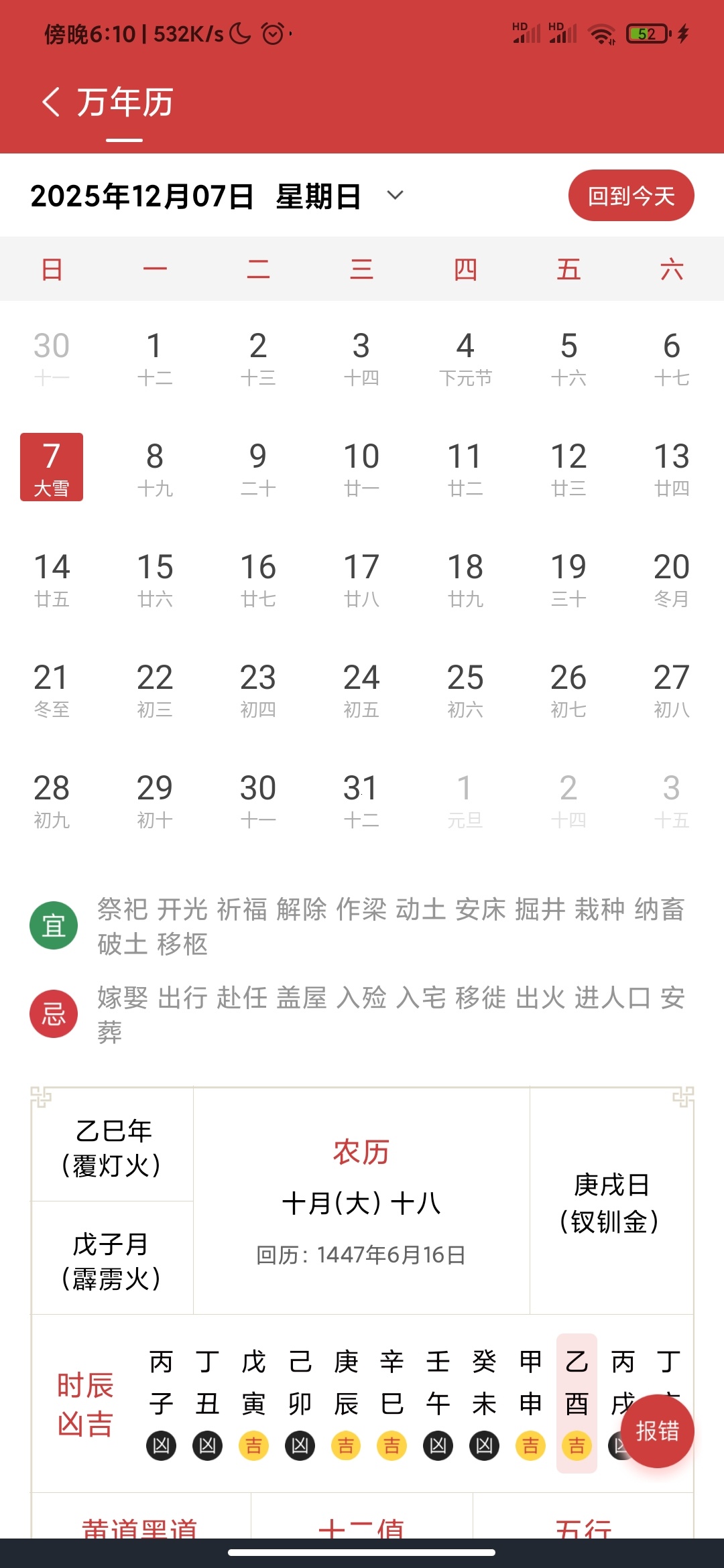Tap the 回到今天 button
The height and width of the screenshot is (1568, 724).
pyautogui.click(x=631, y=196)
